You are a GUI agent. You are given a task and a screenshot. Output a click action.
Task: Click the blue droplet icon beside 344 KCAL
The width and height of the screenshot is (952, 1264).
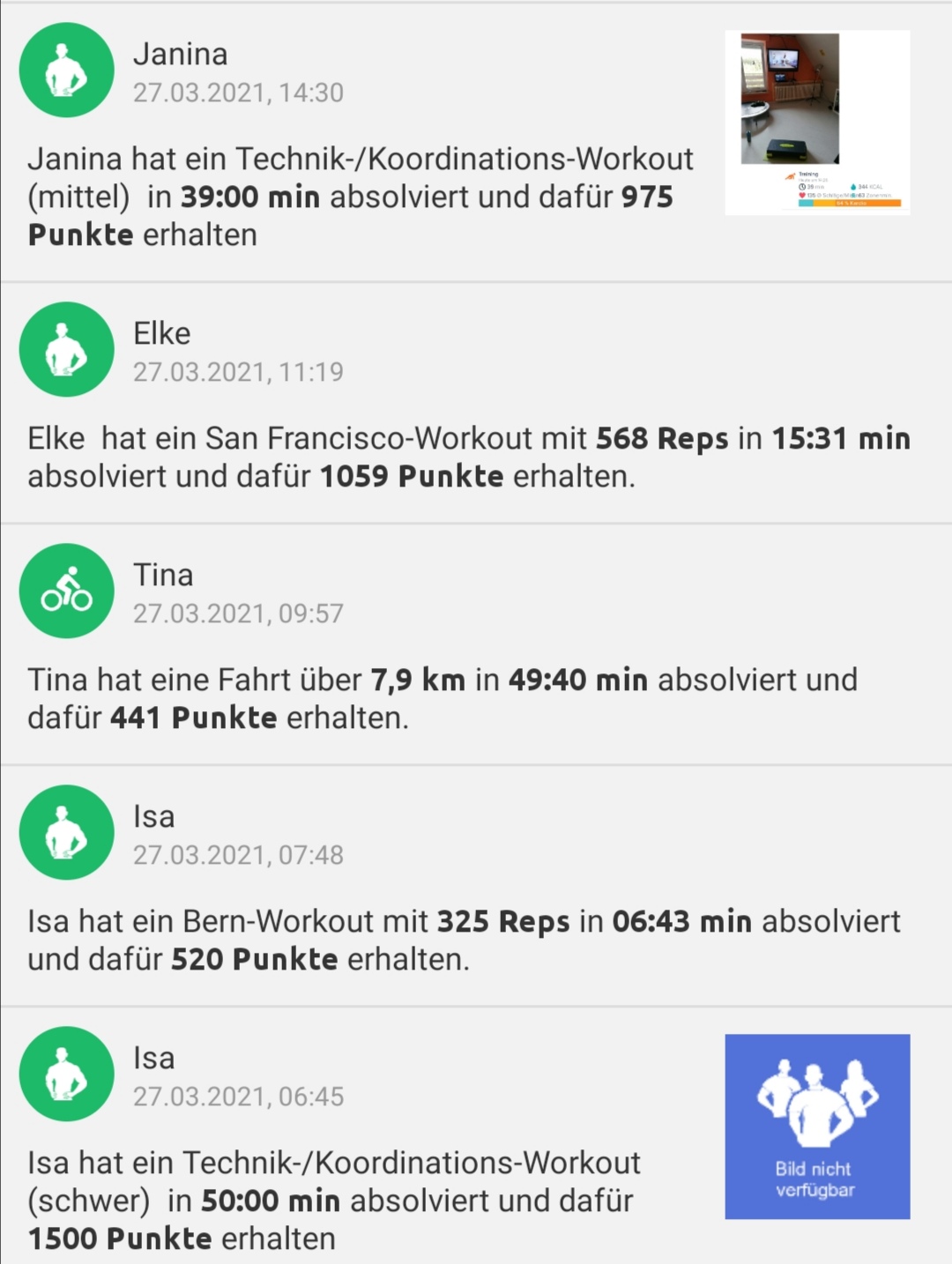click(853, 187)
